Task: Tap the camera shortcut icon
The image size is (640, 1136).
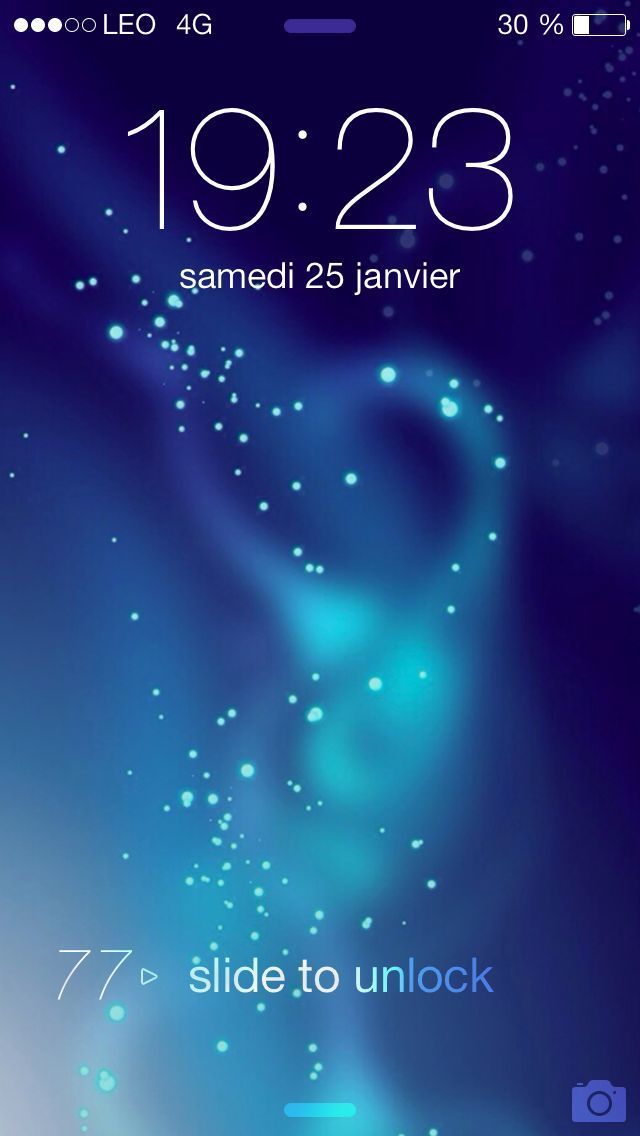Action: [x=598, y=1101]
